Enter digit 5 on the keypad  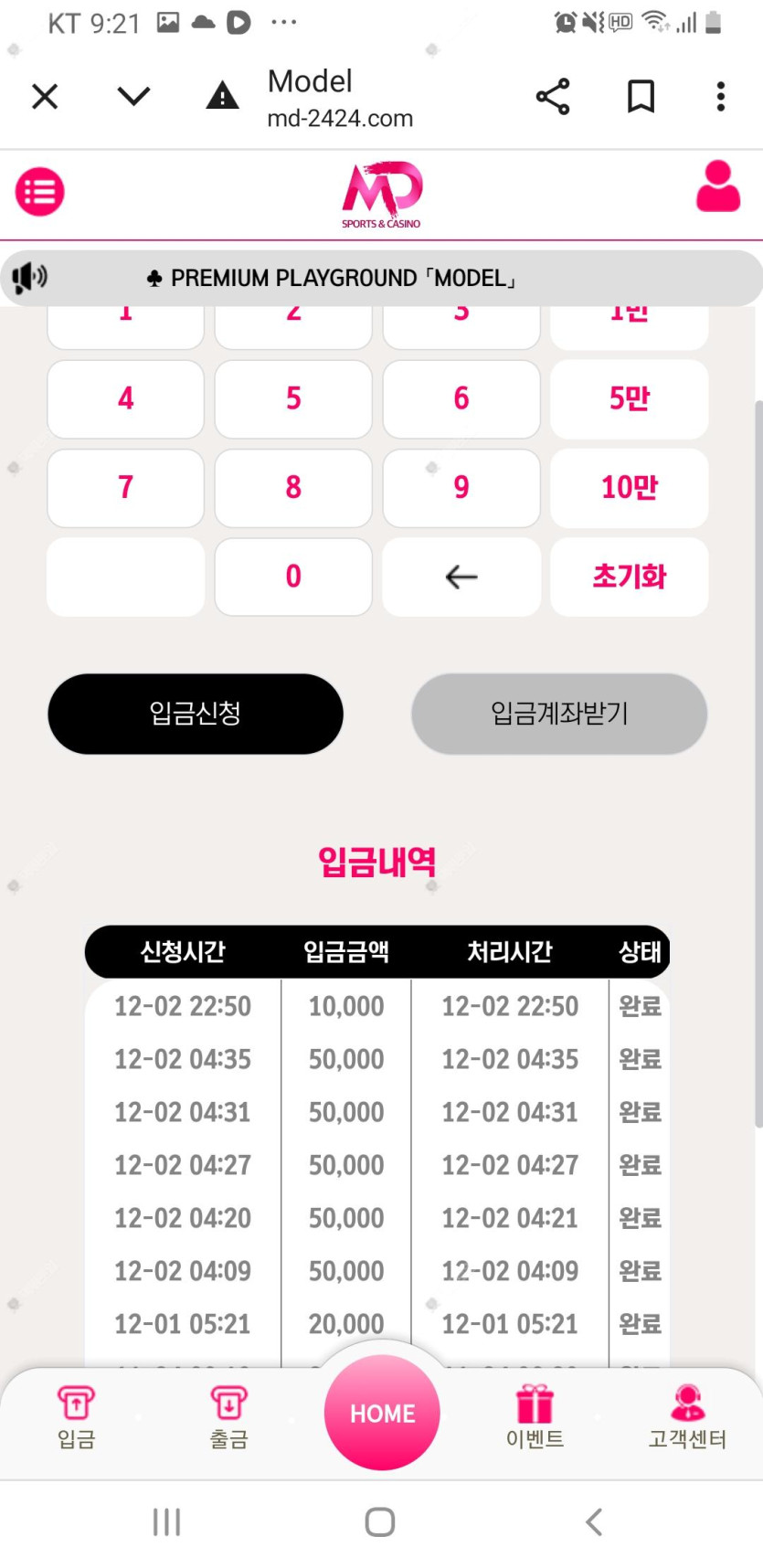(x=293, y=398)
